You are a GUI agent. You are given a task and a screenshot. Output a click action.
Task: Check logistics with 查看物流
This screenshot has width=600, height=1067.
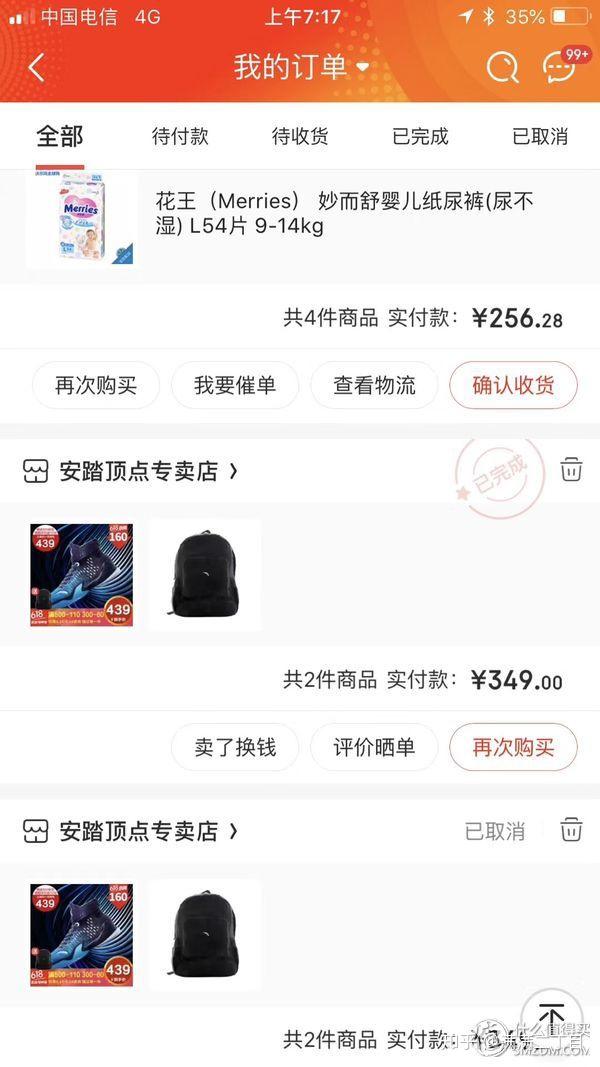tap(374, 385)
